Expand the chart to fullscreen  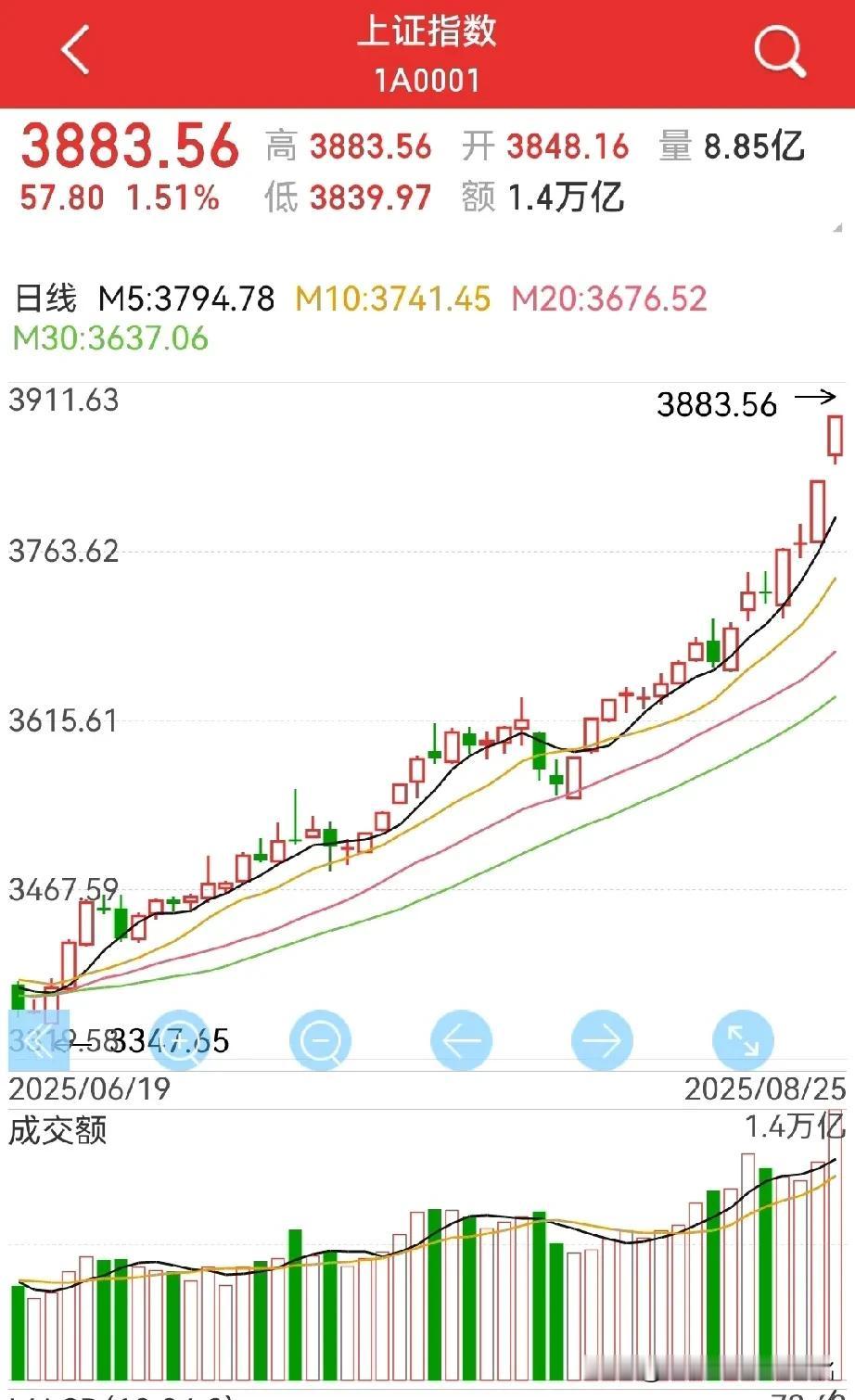[x=743, y=1040]
